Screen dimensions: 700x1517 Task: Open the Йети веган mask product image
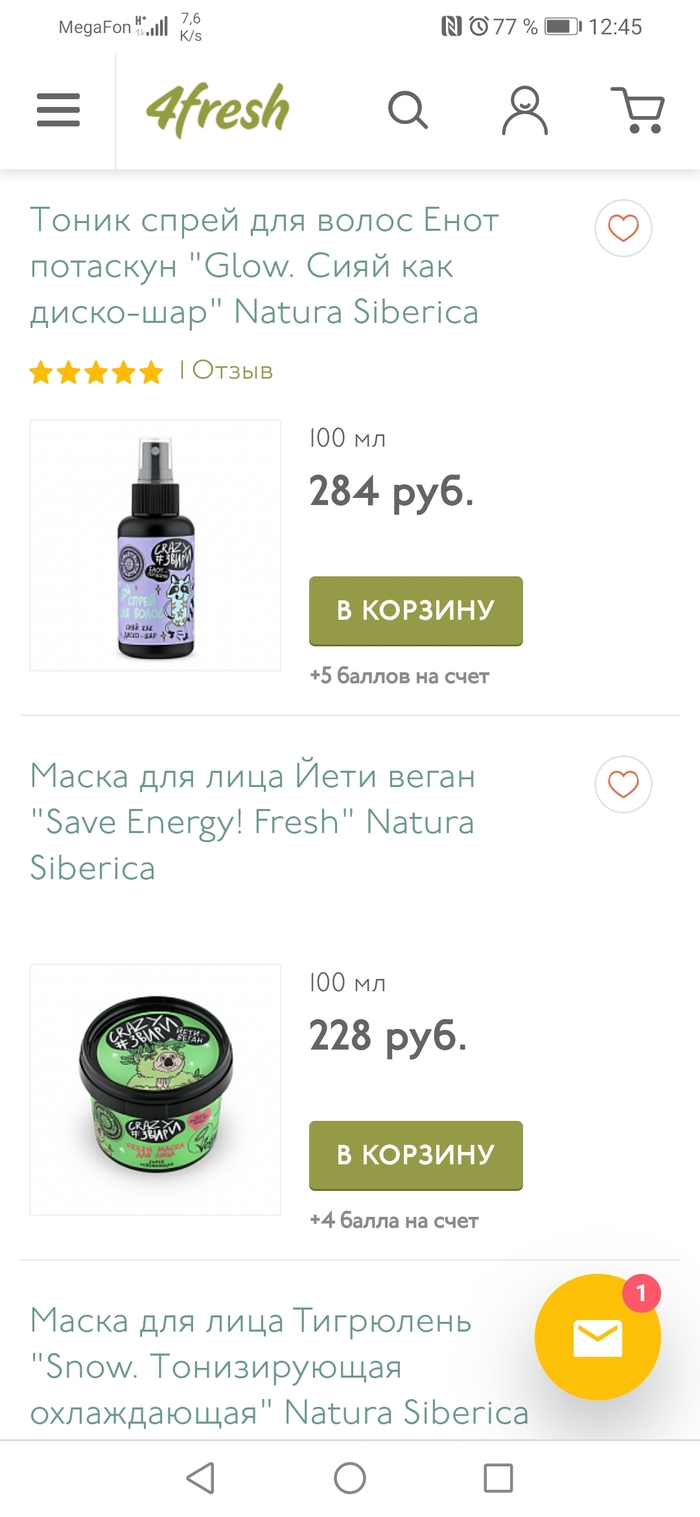[155, 1089]
